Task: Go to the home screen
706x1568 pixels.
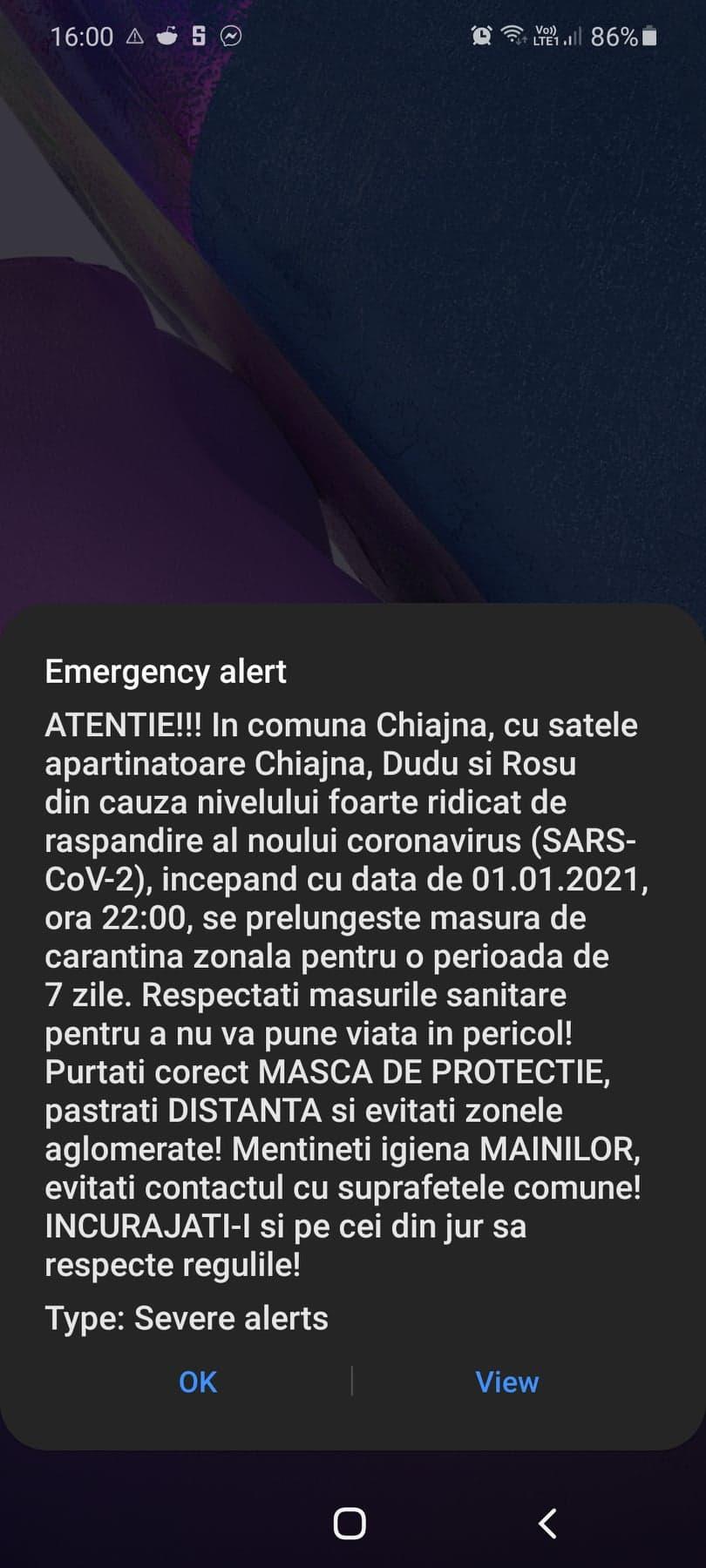Action: point(350,1524)
